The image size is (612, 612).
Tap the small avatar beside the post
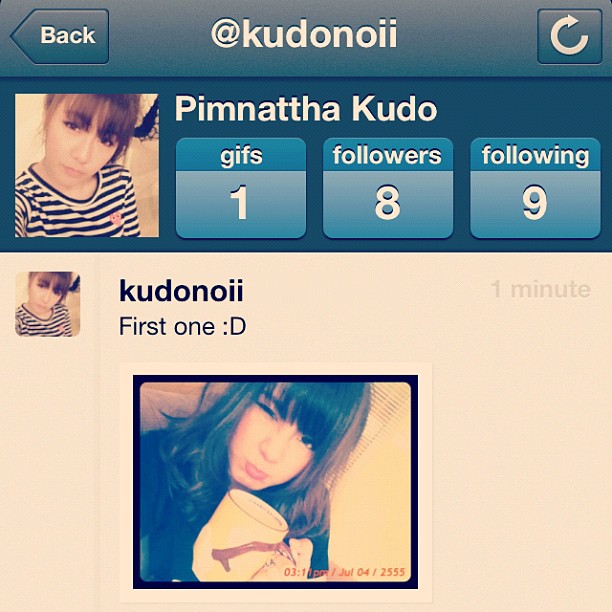tap(47, 304)
